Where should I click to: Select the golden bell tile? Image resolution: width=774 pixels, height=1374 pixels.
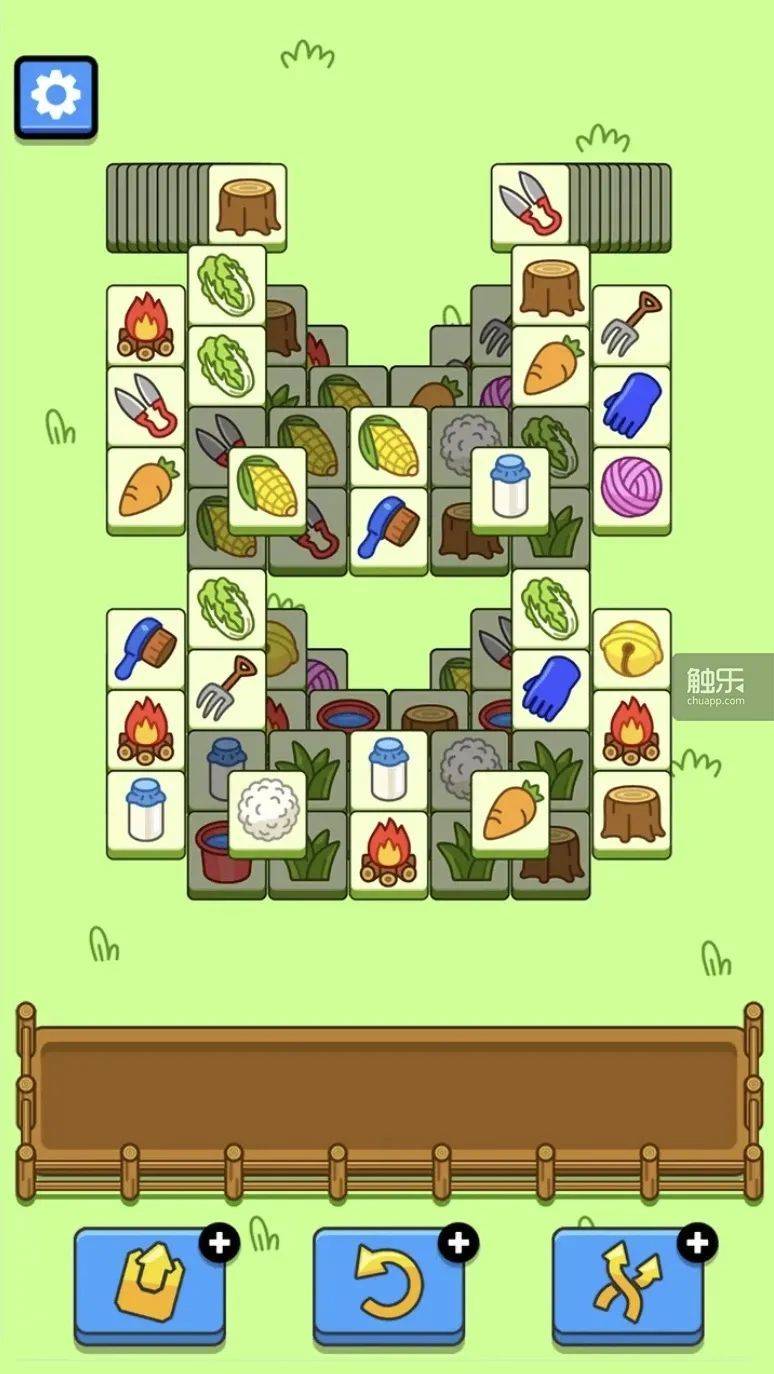click(x=631, y=649)
